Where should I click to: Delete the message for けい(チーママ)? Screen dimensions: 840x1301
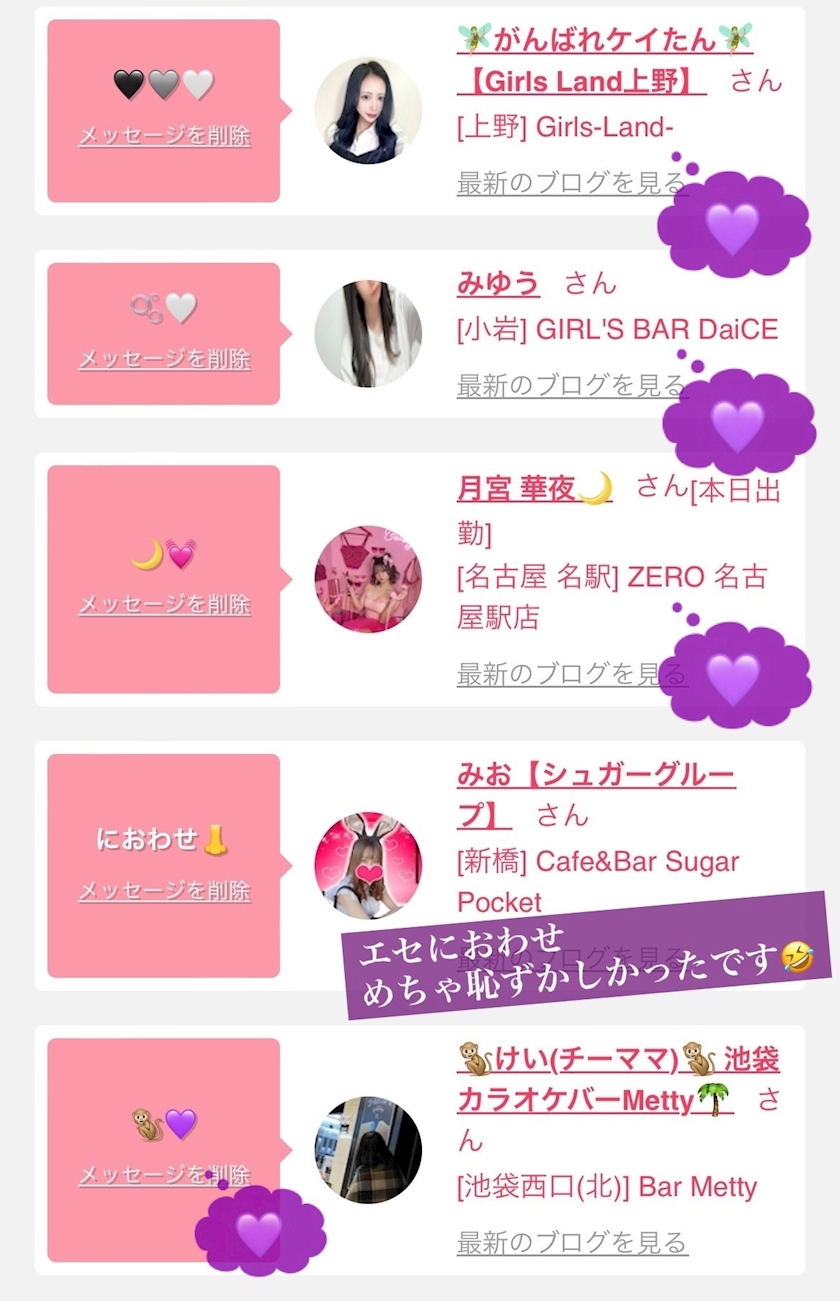[x=140, y=1174]
